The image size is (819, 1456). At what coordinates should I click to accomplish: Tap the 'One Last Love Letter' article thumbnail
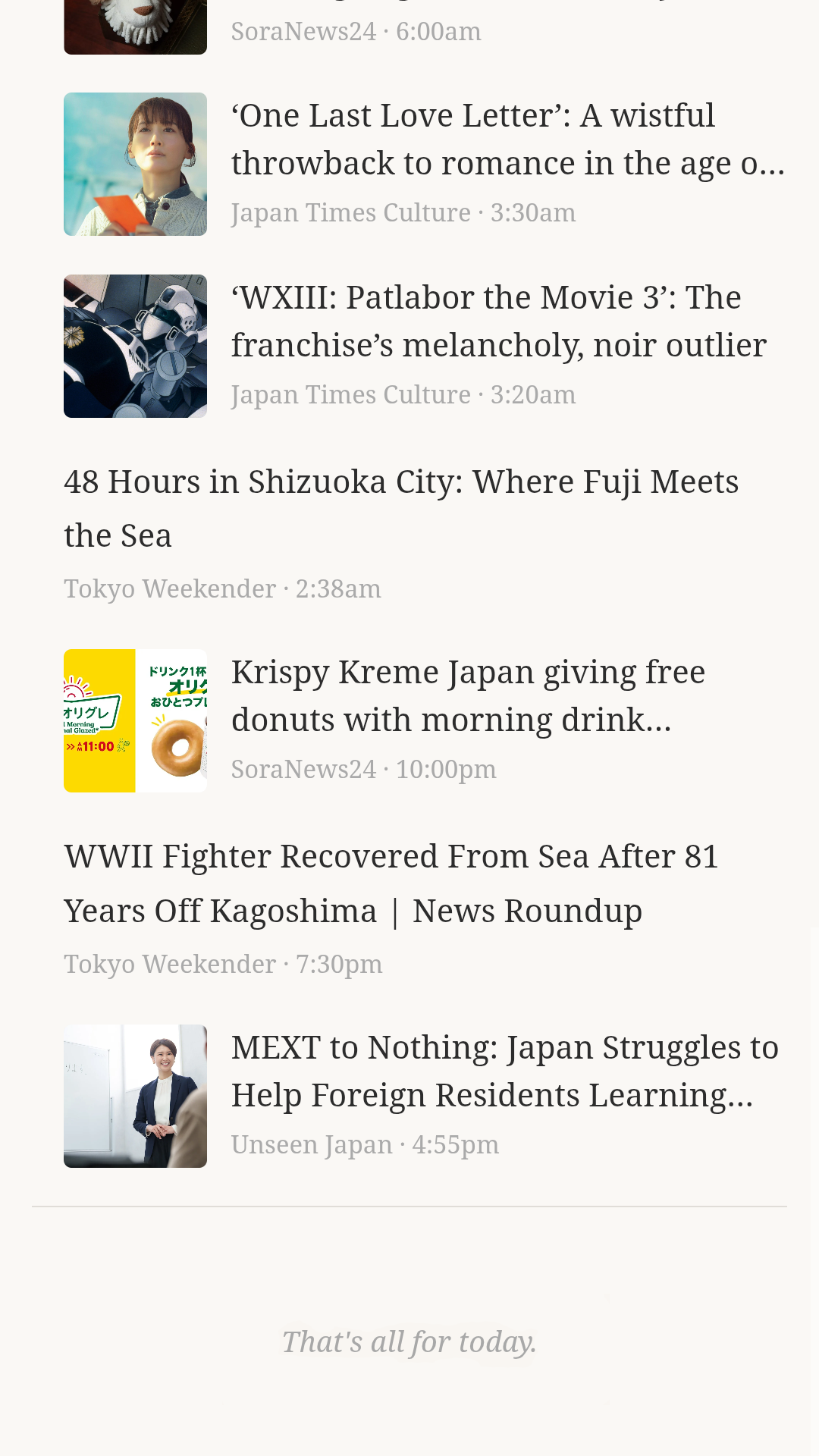tap(135, 164)
